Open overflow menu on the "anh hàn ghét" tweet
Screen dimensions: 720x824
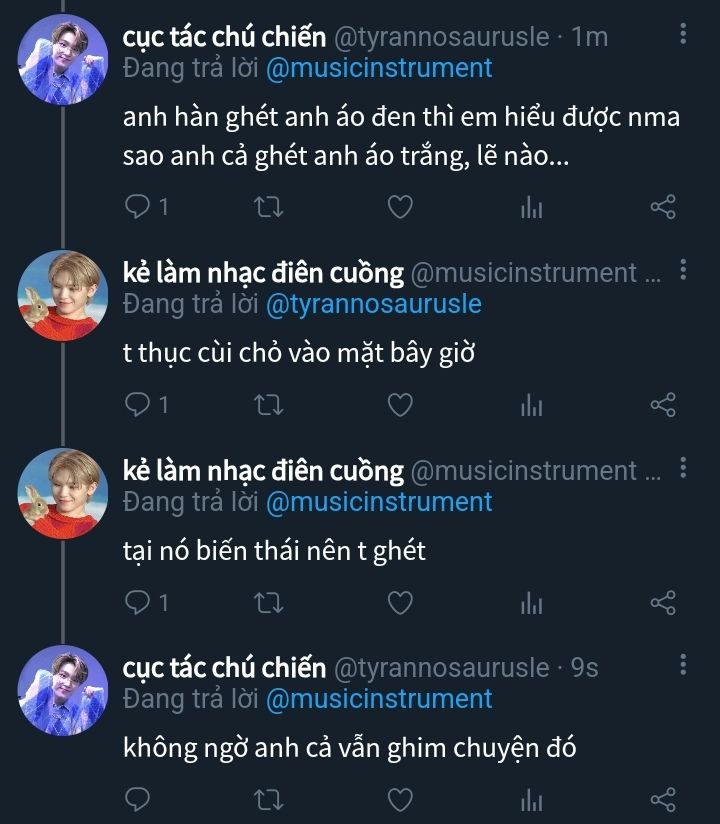(x=683, y=35)
